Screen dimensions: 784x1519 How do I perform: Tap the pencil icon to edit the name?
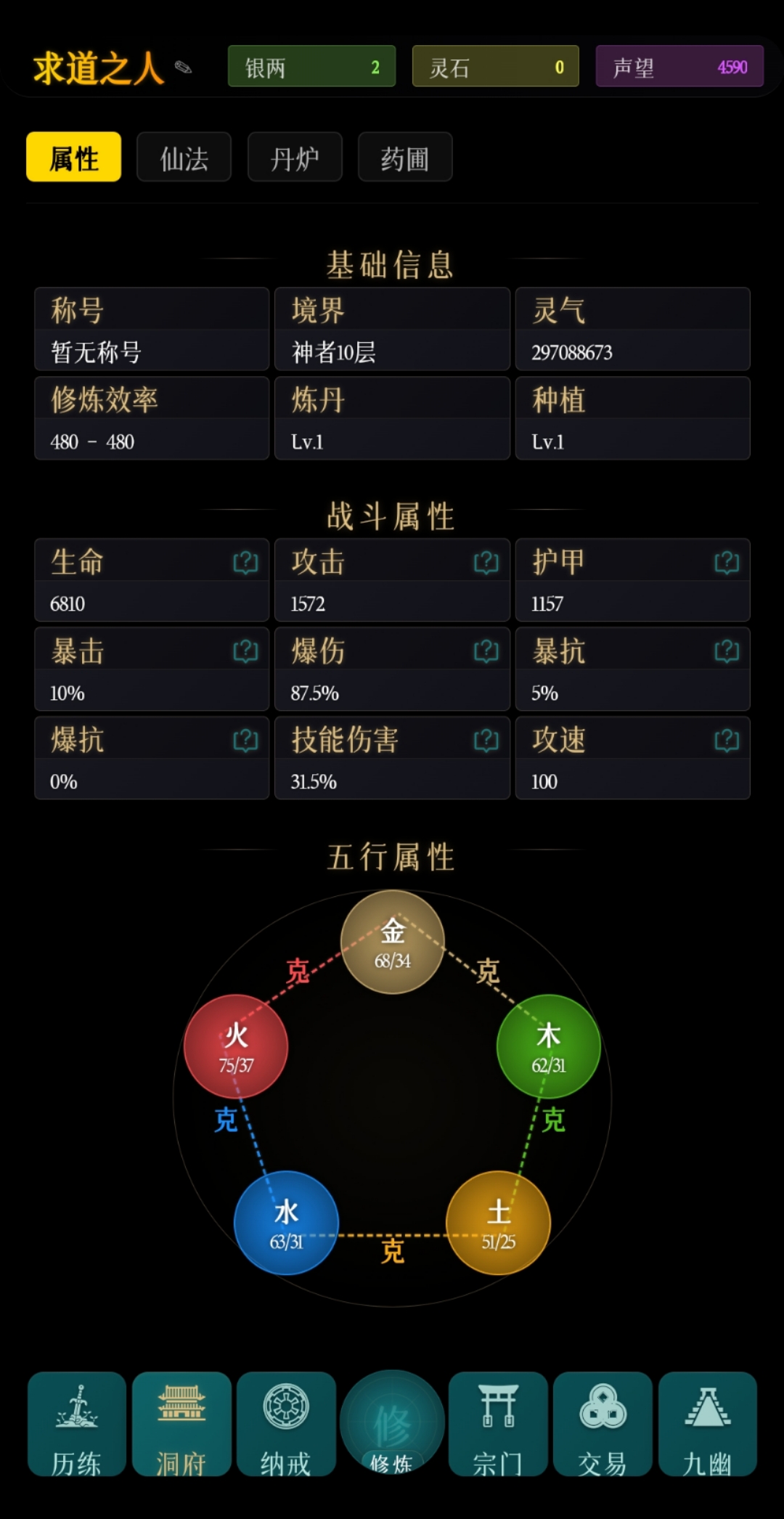[x=183, y=68]
